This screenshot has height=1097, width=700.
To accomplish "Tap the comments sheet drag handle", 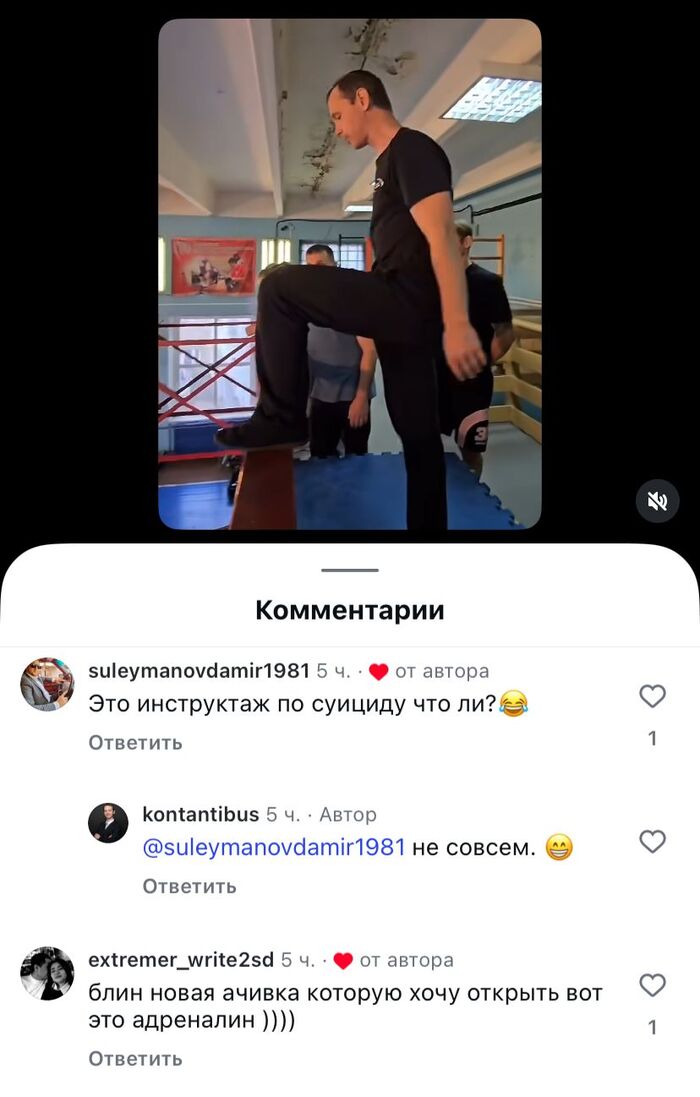I will (350, 570).
